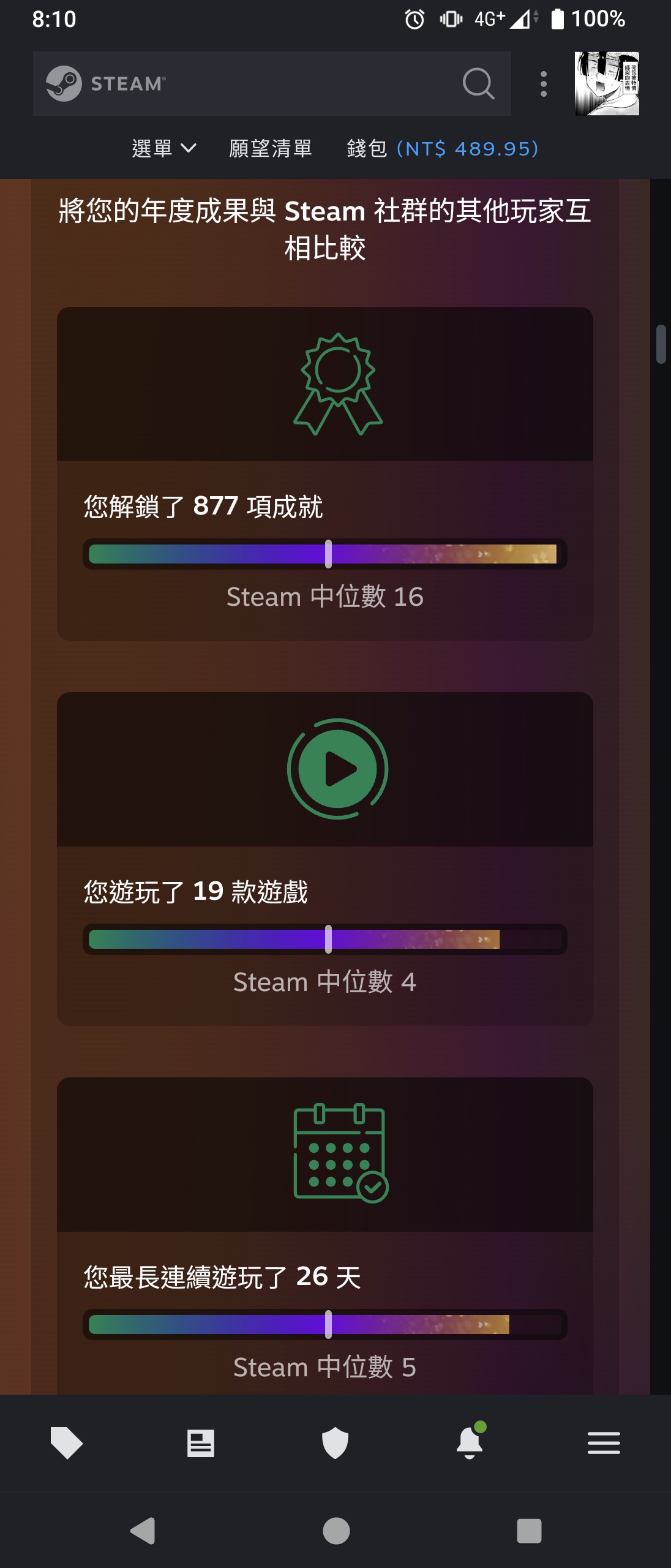Switch to the Steam Guard shield tab
671x1568 pixels.
point(335,1443)
